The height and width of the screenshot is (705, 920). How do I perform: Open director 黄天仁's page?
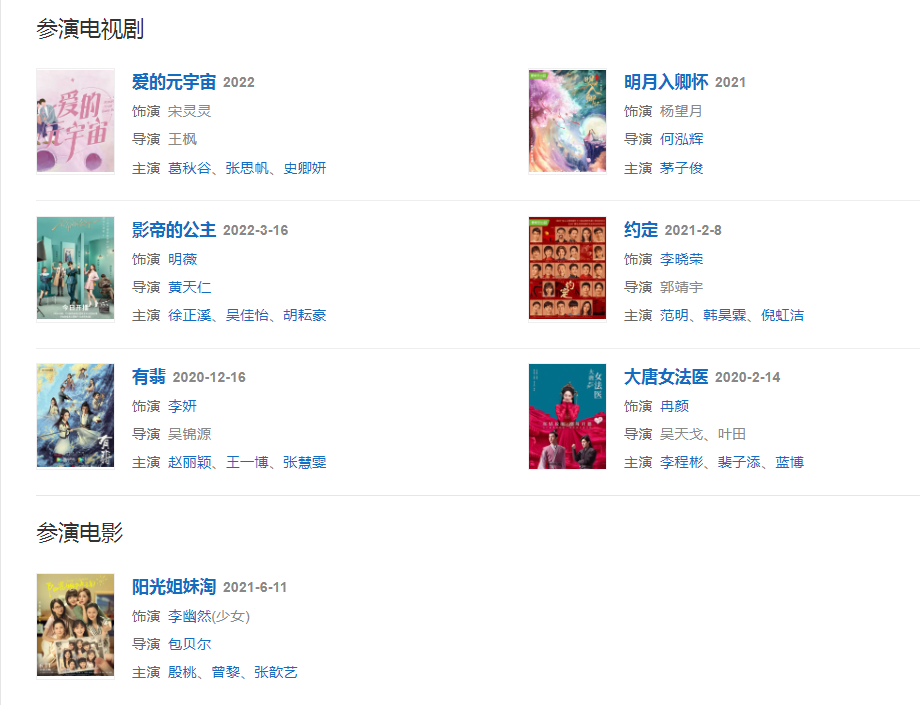click(189, 287)
